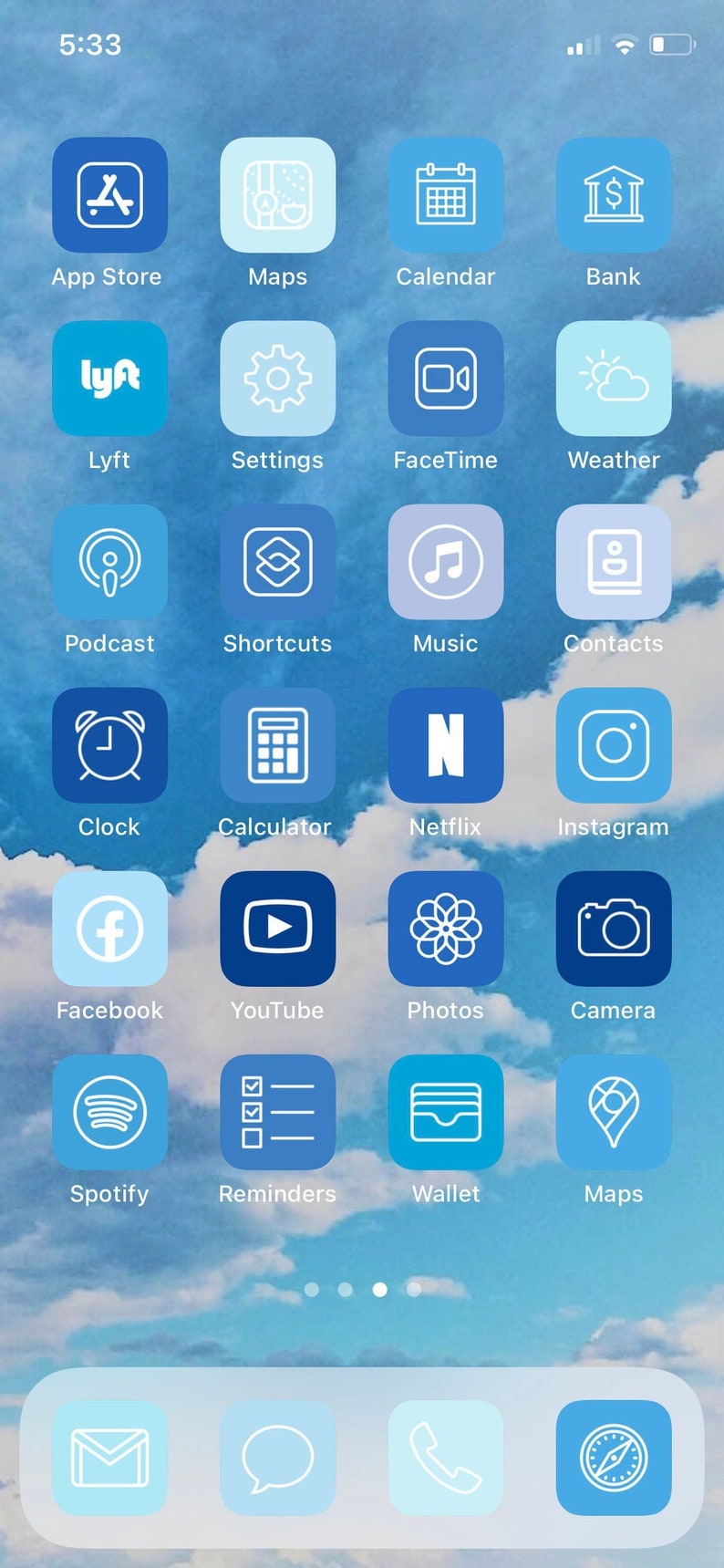This screenshot has width=724, height=1568.
Task: Open the Wallet app
Action: (446, 1112)
